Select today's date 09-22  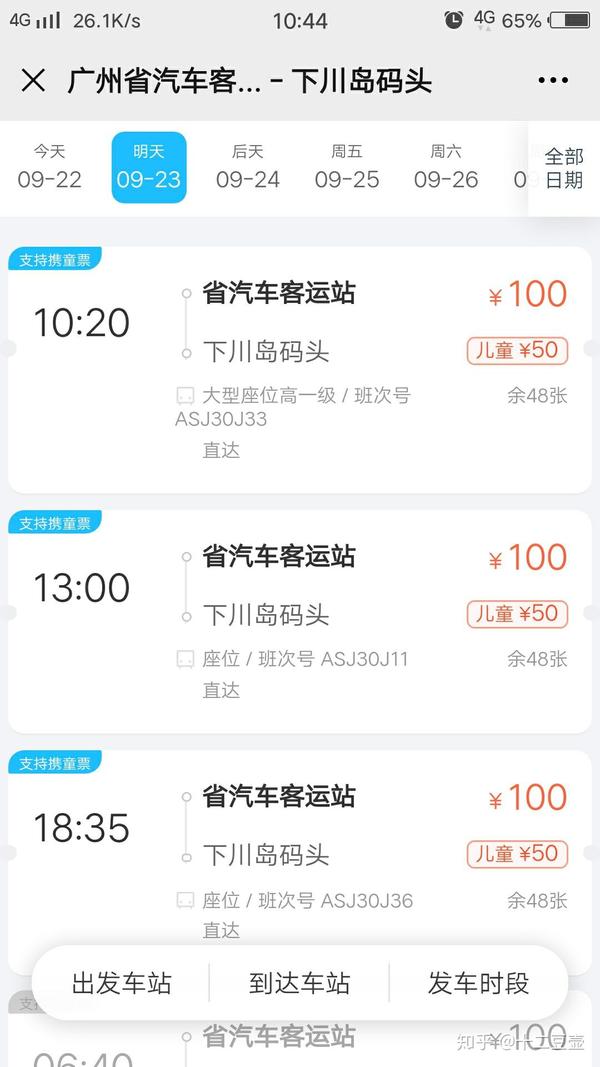click(x=49, y=167)
